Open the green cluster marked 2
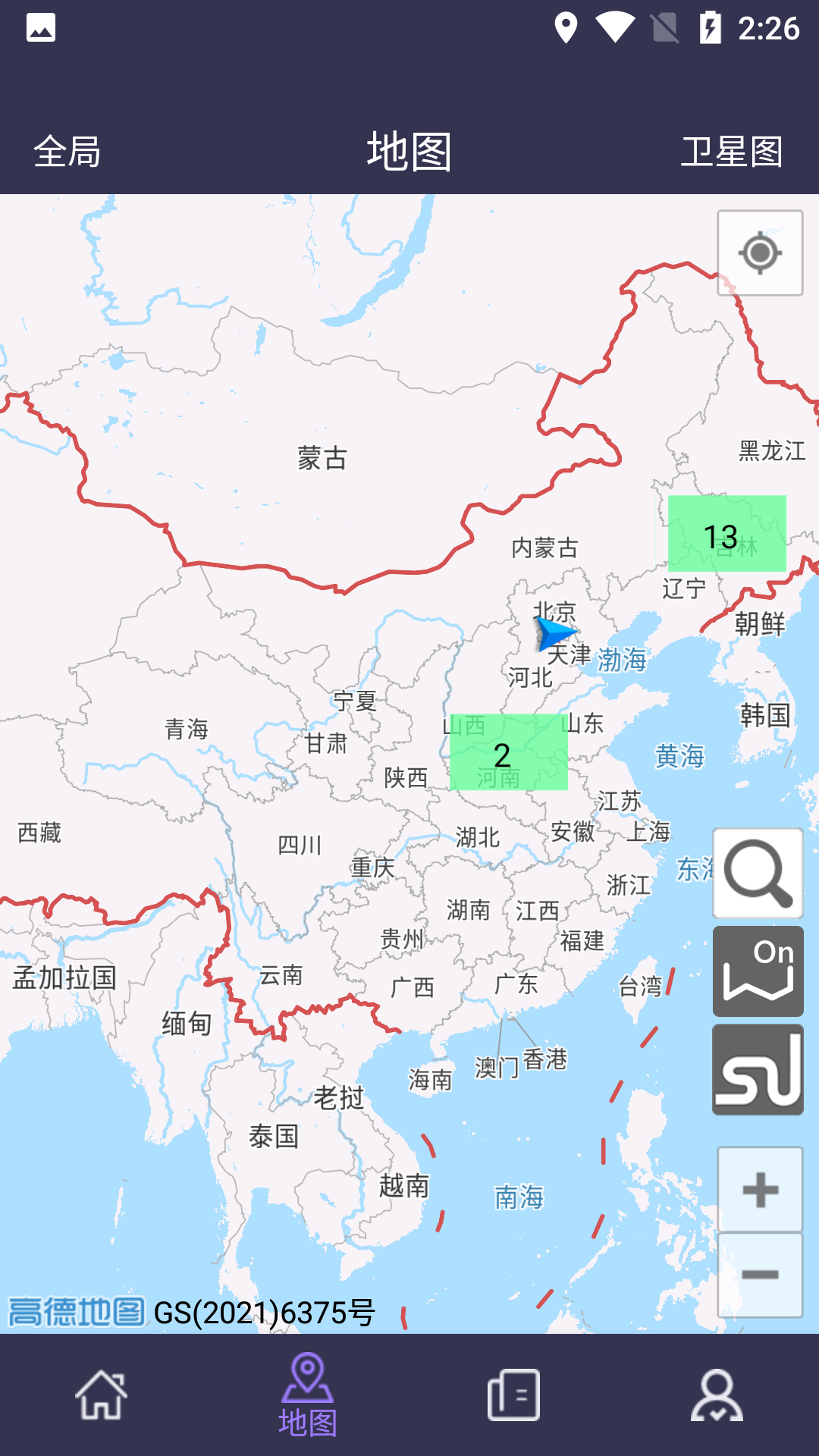Screen dimensions: 819x1456 [x=508, y=752]
